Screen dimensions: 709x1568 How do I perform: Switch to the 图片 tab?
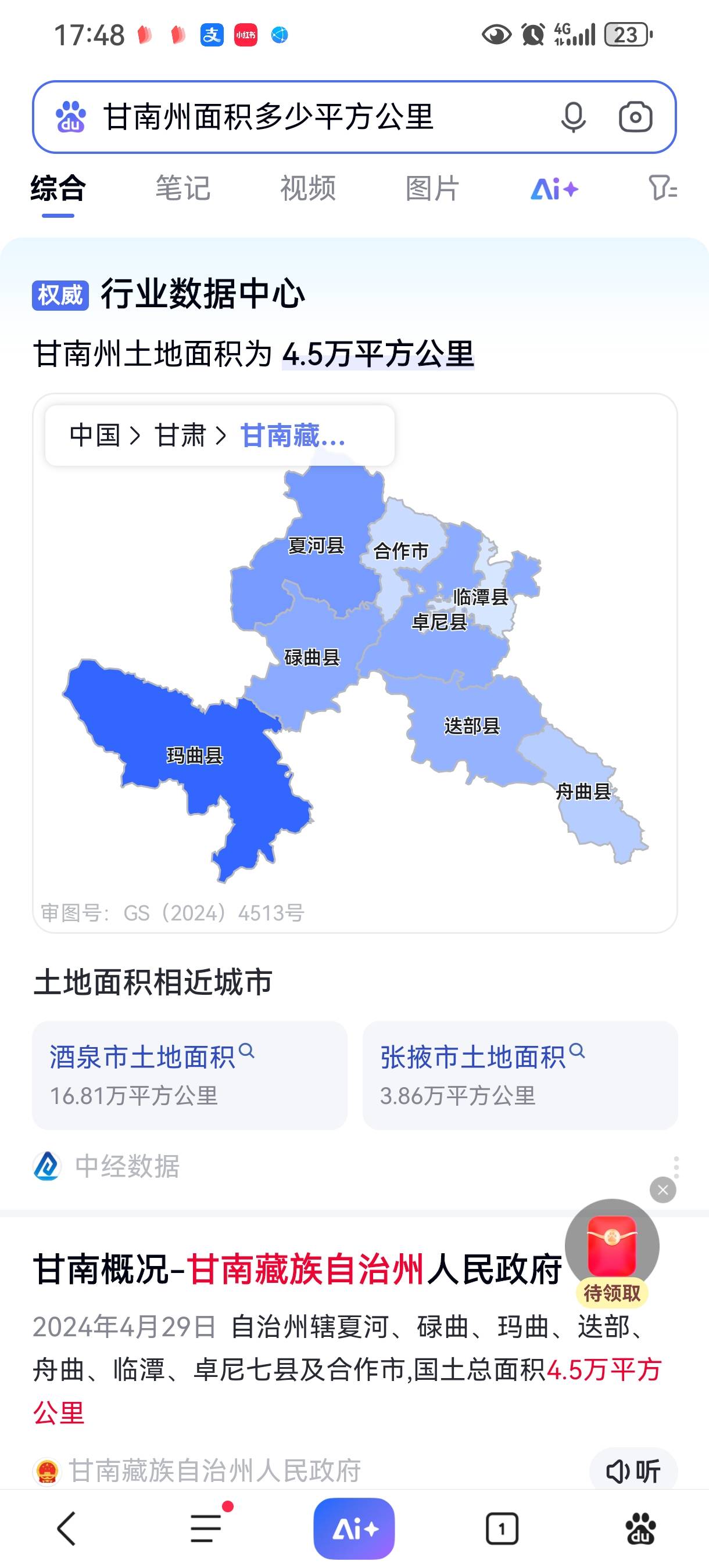pos(432,189)
